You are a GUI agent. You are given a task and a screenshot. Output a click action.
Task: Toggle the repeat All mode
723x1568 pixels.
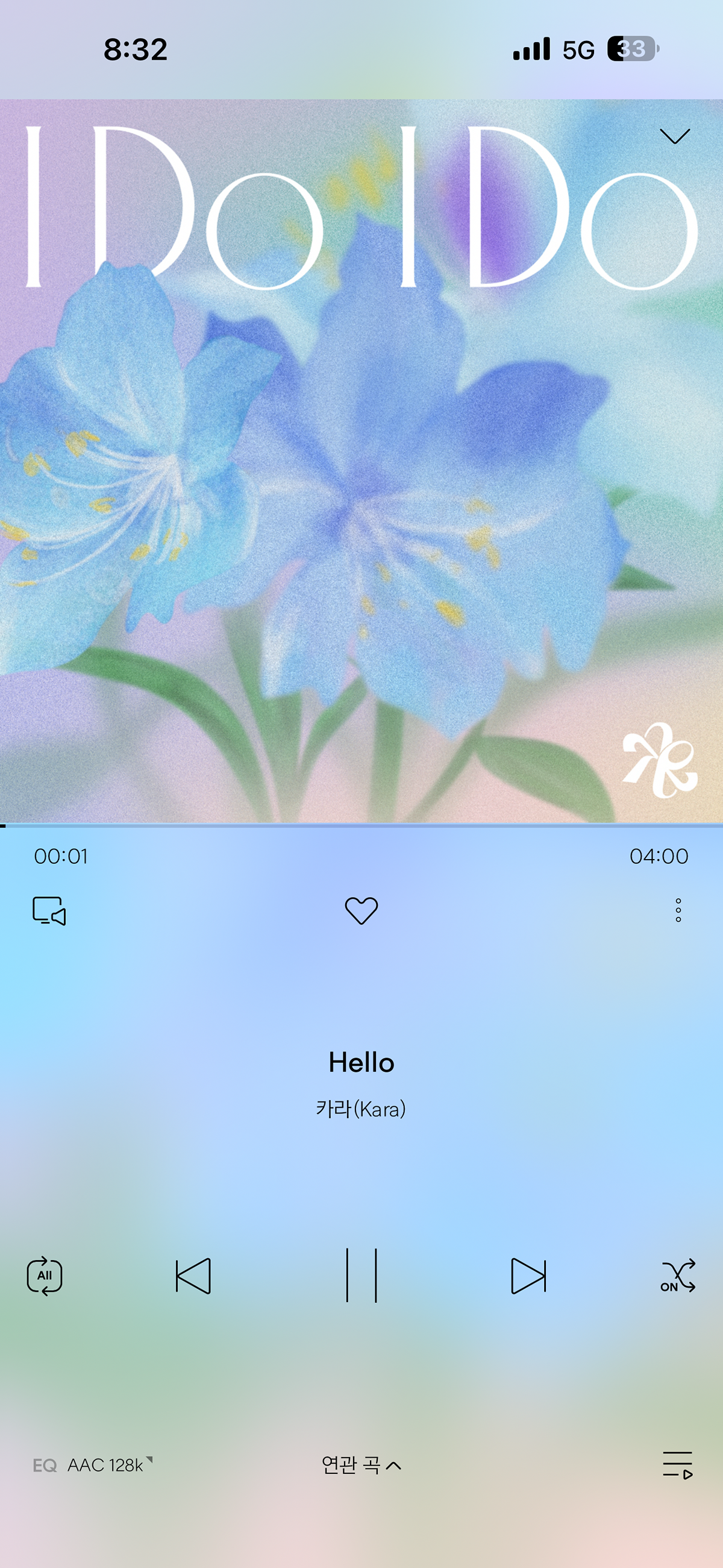(45, 1275)
